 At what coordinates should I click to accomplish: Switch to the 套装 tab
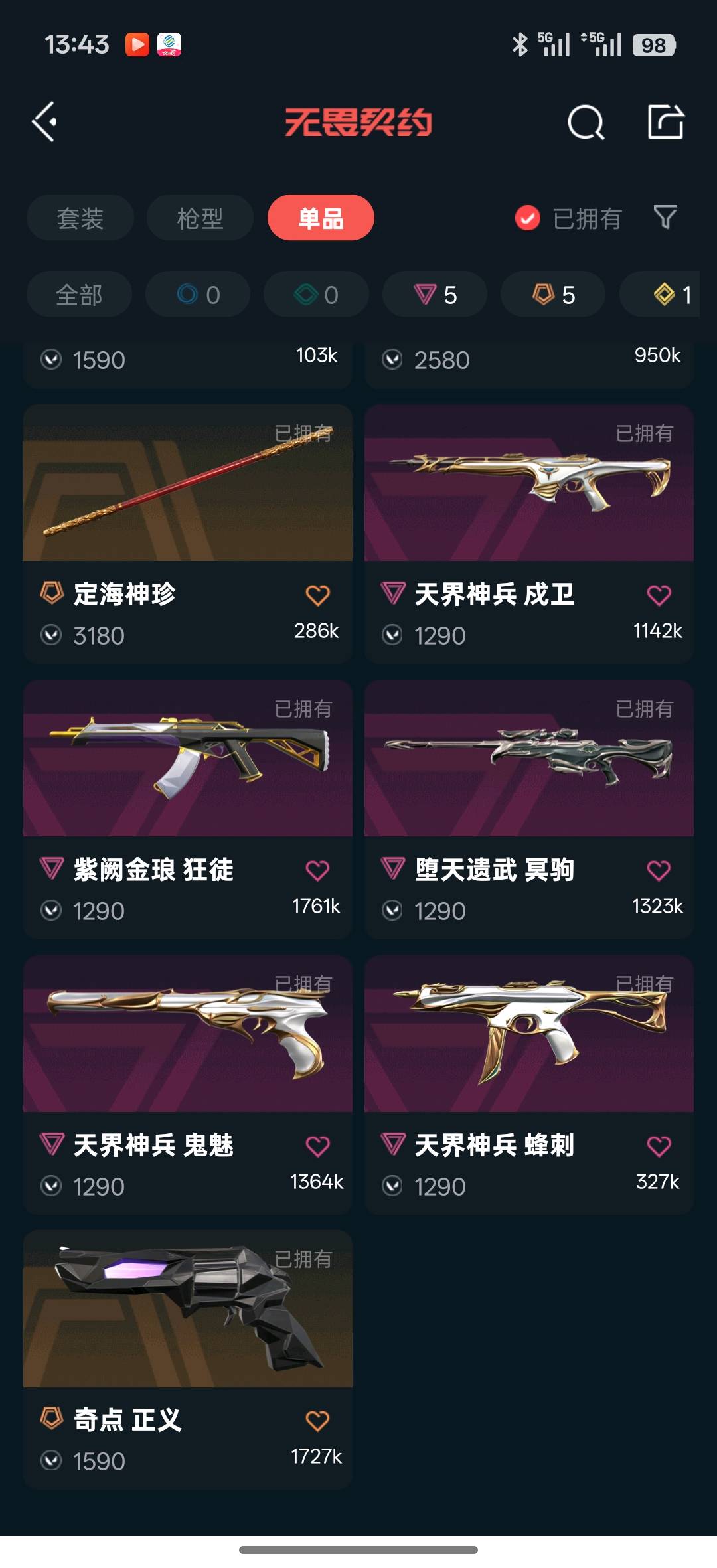point(80,218)
